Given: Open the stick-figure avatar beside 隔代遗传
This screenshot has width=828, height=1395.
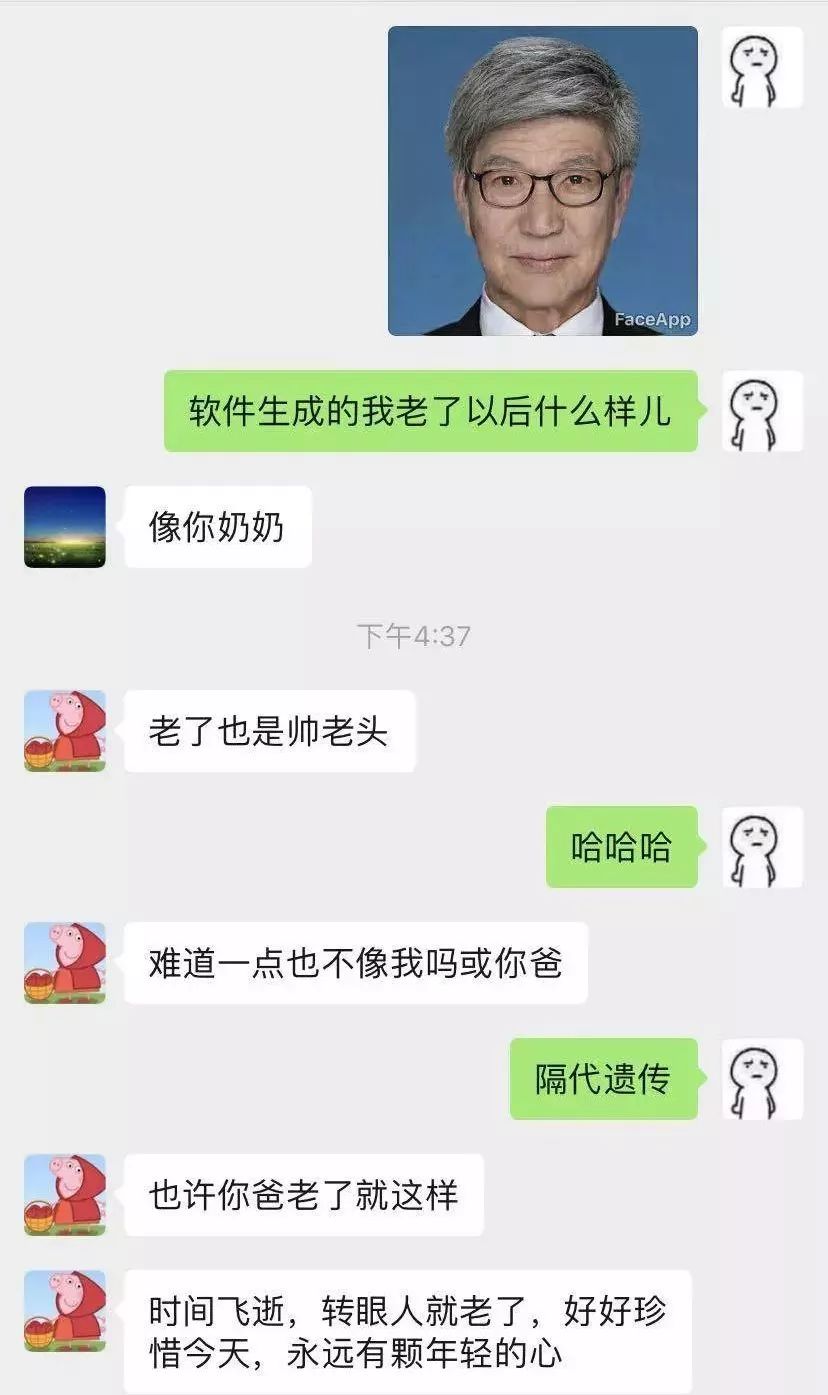Looking at the screenshot, I should tap(762, 1079).
